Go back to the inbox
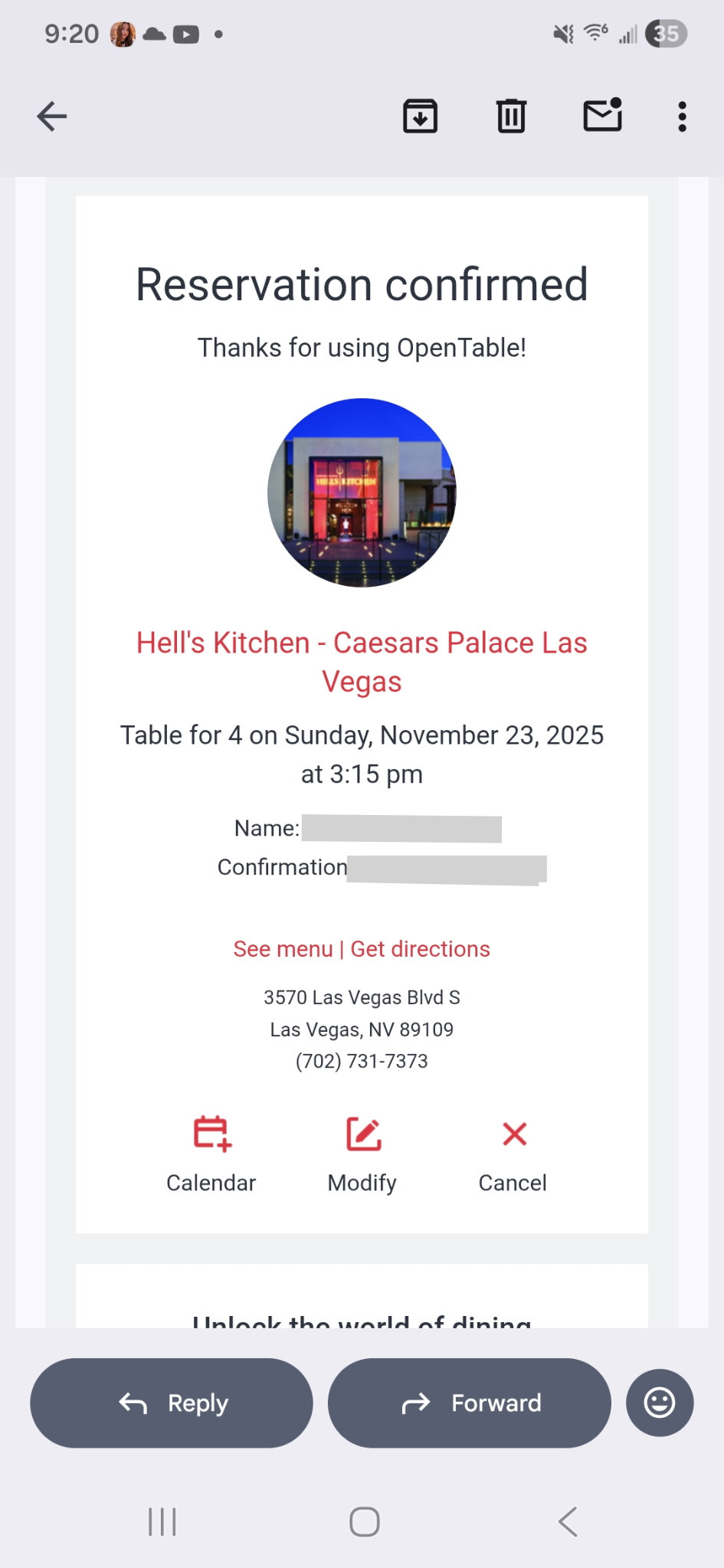 tap(52, 116)
